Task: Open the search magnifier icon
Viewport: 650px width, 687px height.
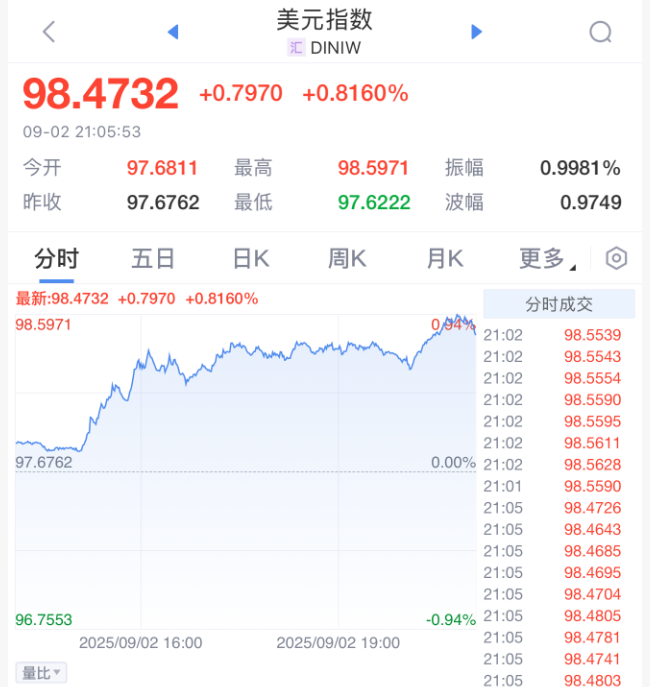Action: 600,32
